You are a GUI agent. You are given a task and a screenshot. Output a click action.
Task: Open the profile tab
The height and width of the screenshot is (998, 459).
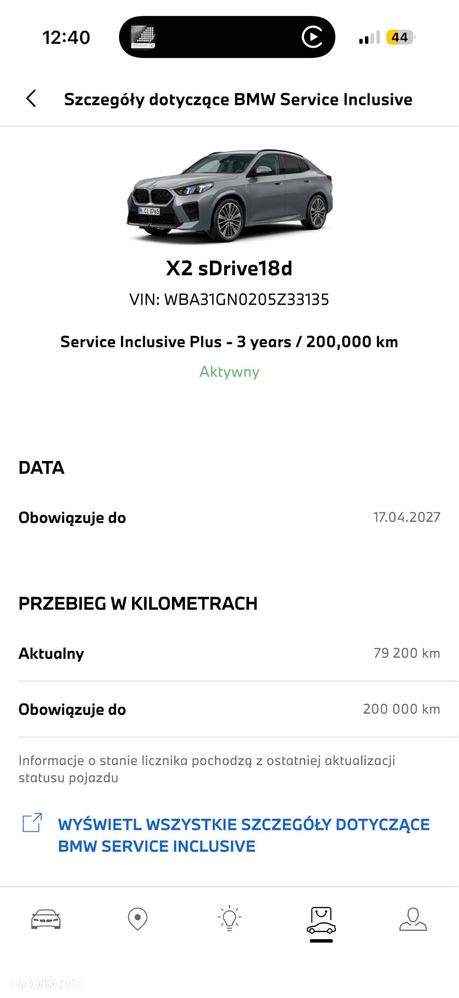pyautogui.click(x=413, y=919)
